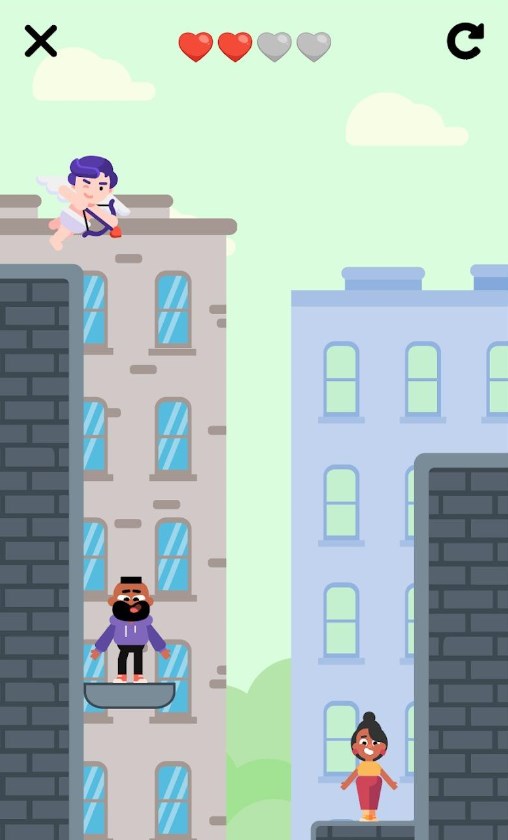Screen dimensions: 508x840
Task: Restart the level with the reload arrow
Action: [x=465, y=41]
